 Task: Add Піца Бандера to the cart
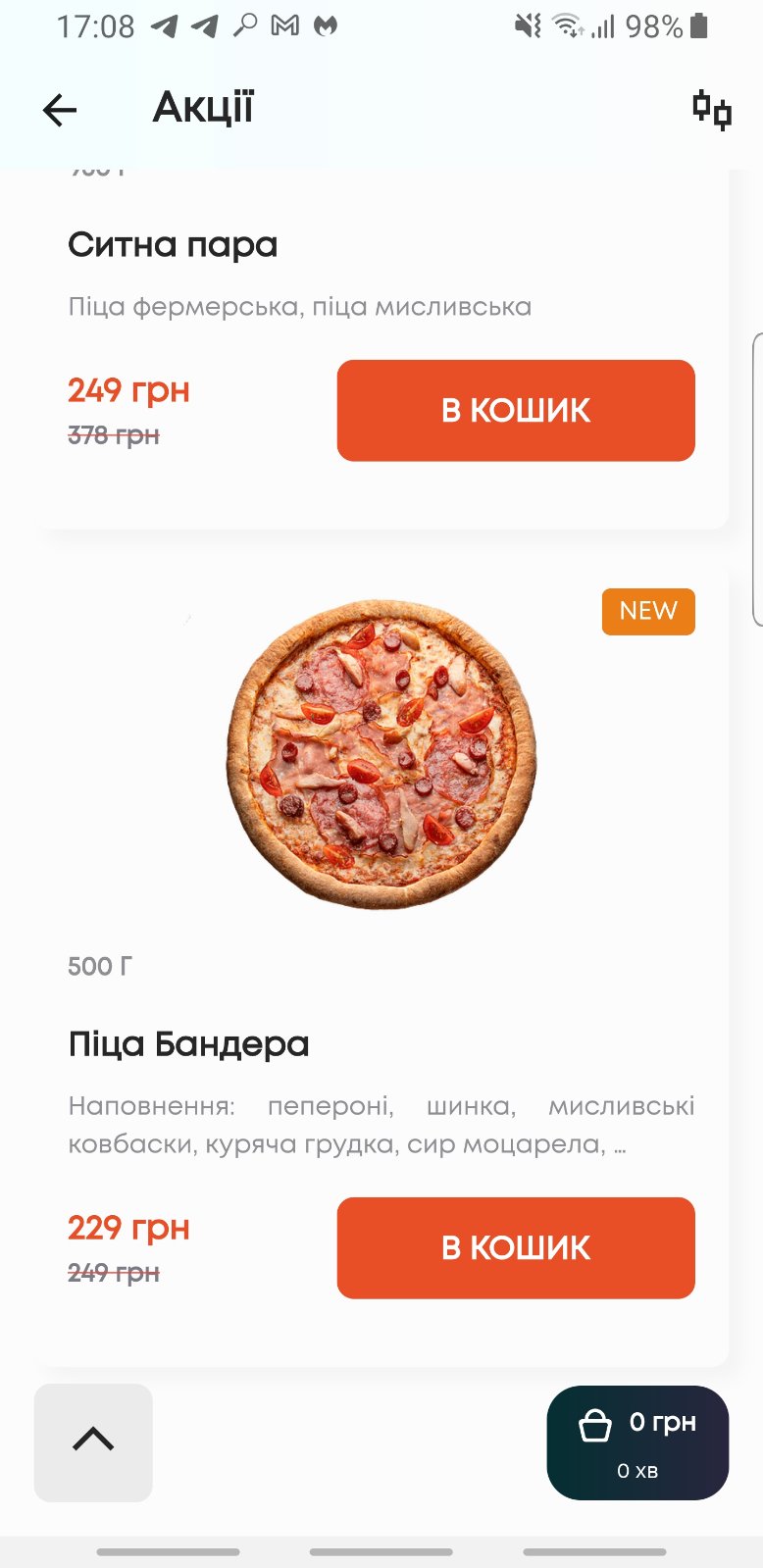[x=516, y=1247]
